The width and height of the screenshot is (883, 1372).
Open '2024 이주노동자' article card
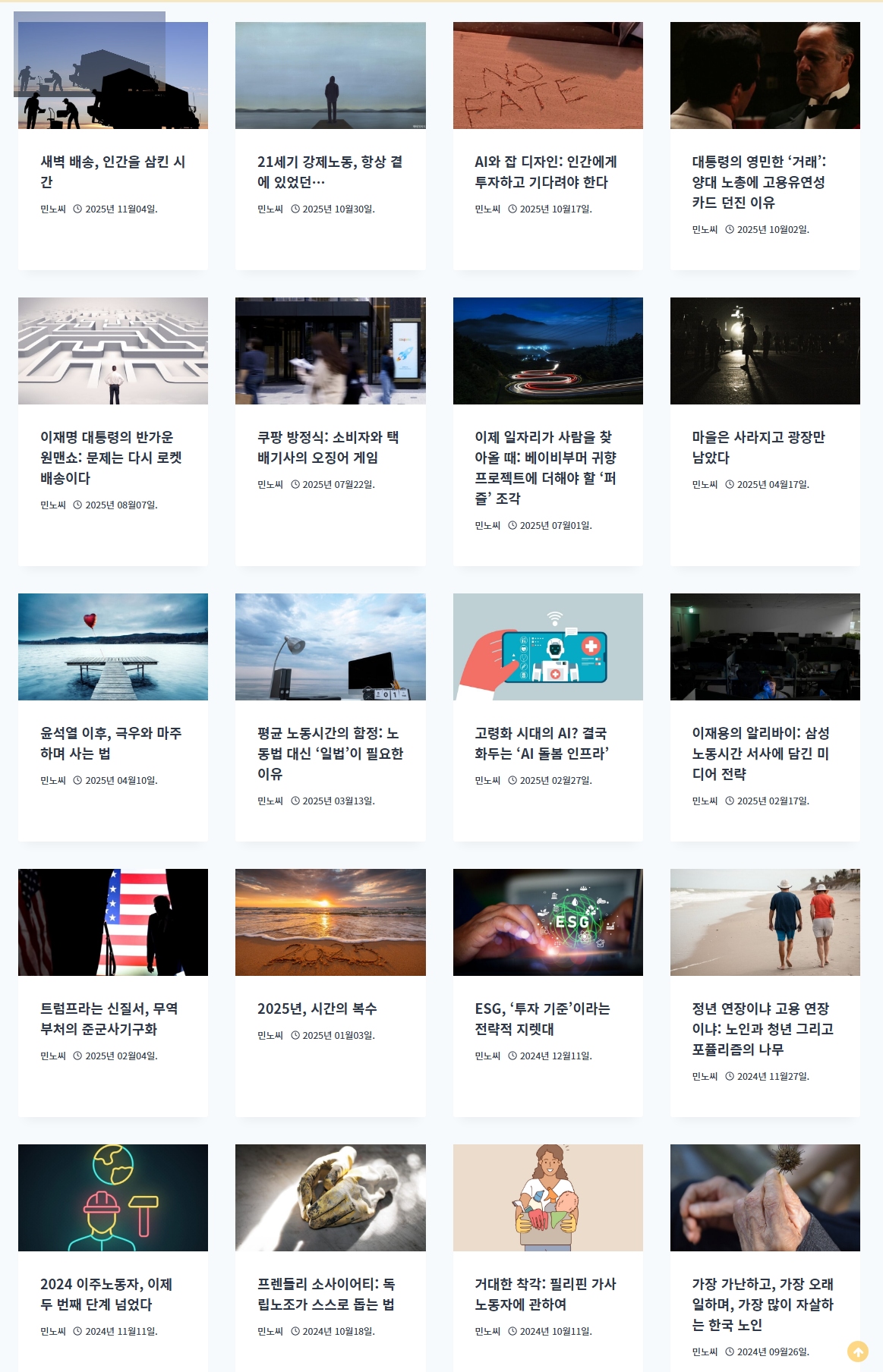pyautogui.click(x=106, y=1294)
